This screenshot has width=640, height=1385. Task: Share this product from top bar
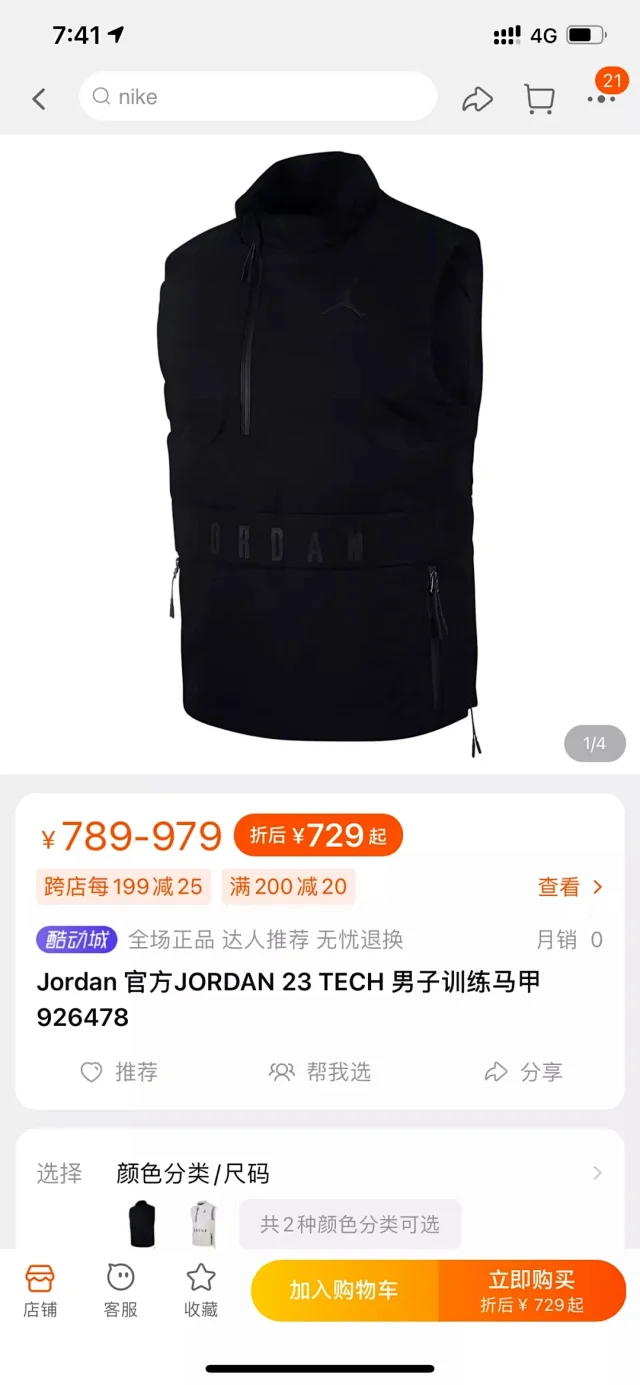pyautogui.click(x=477, y=98)
